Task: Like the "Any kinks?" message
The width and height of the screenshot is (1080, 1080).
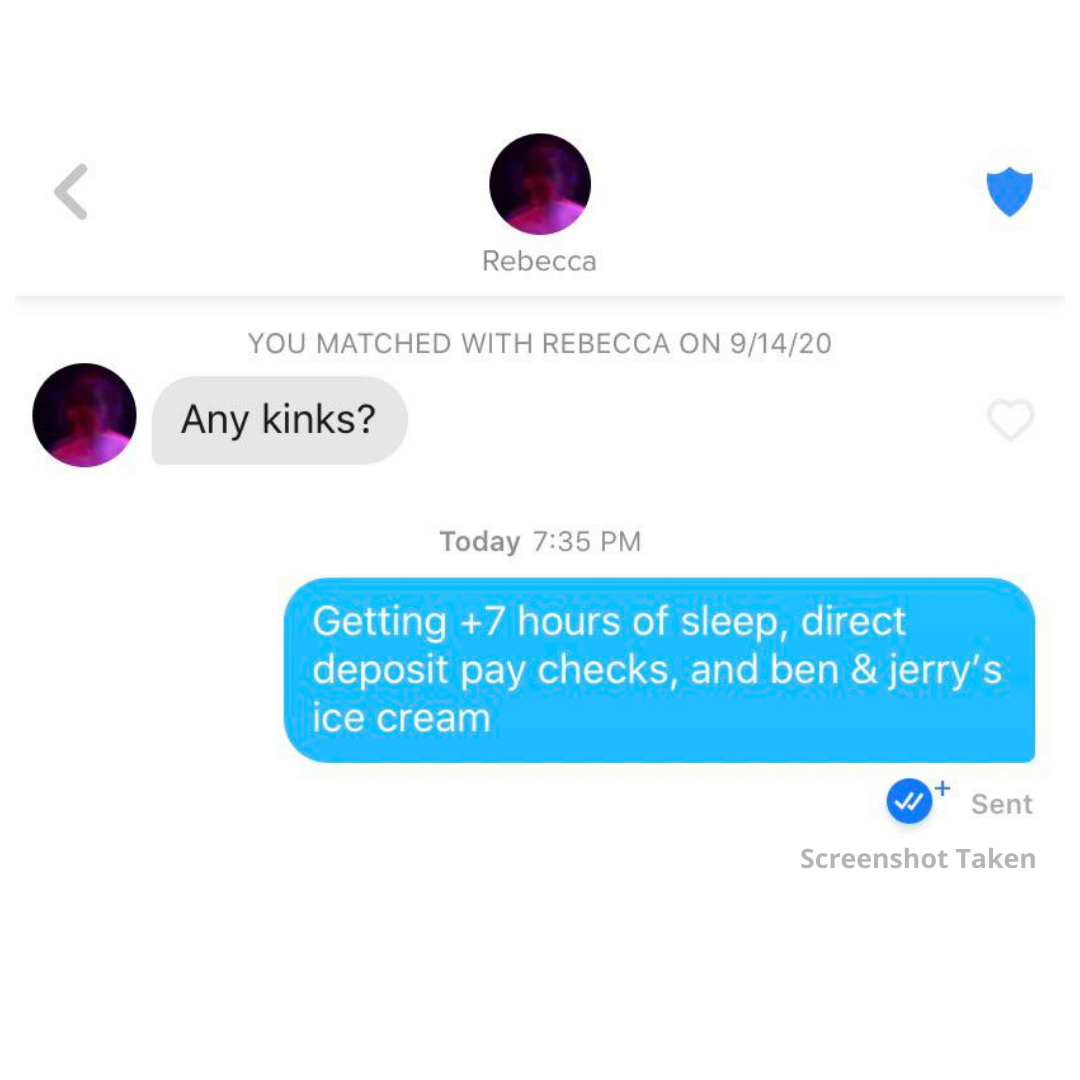Action: point(1010,420)
